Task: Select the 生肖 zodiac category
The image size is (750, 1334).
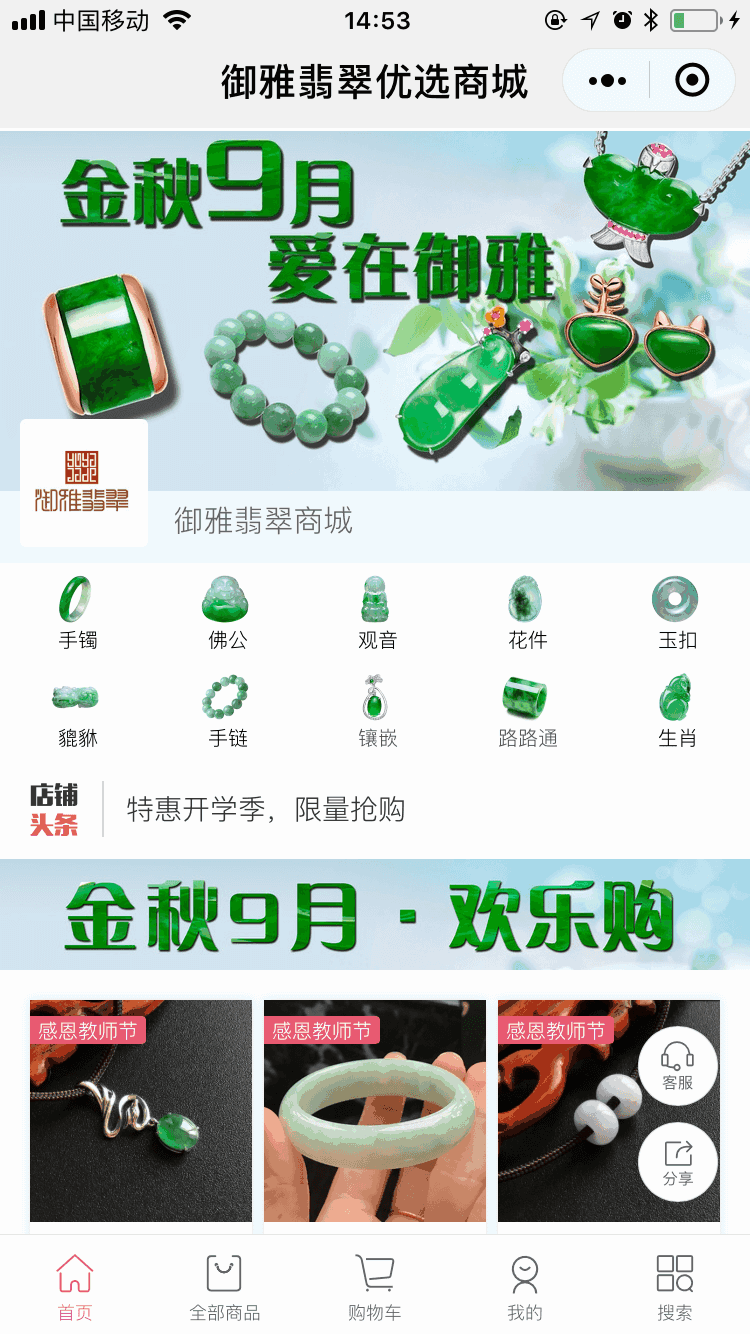Action: (676, 712)
